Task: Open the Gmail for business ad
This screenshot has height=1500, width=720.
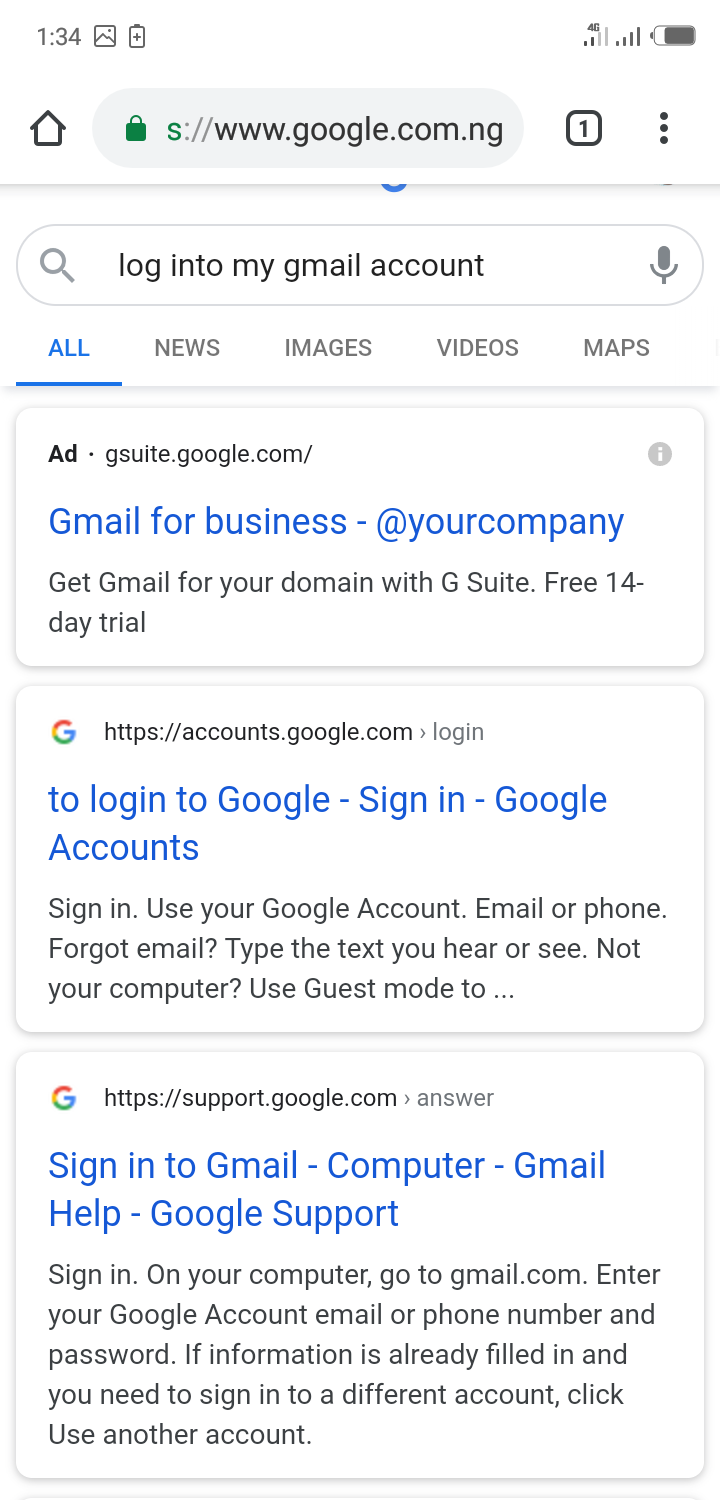Action: (336, 522)
